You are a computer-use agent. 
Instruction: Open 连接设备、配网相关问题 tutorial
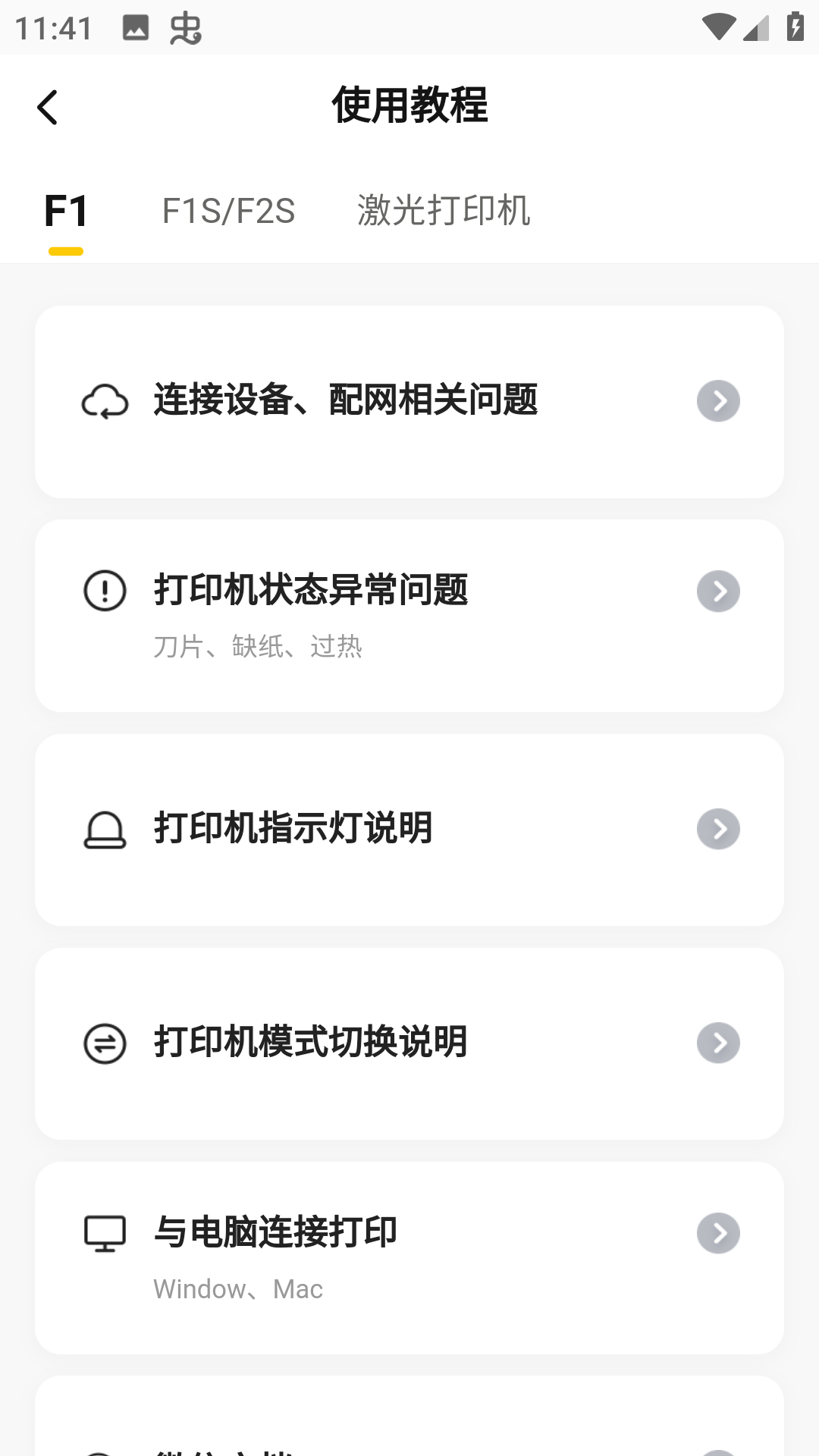coord(409,401)
